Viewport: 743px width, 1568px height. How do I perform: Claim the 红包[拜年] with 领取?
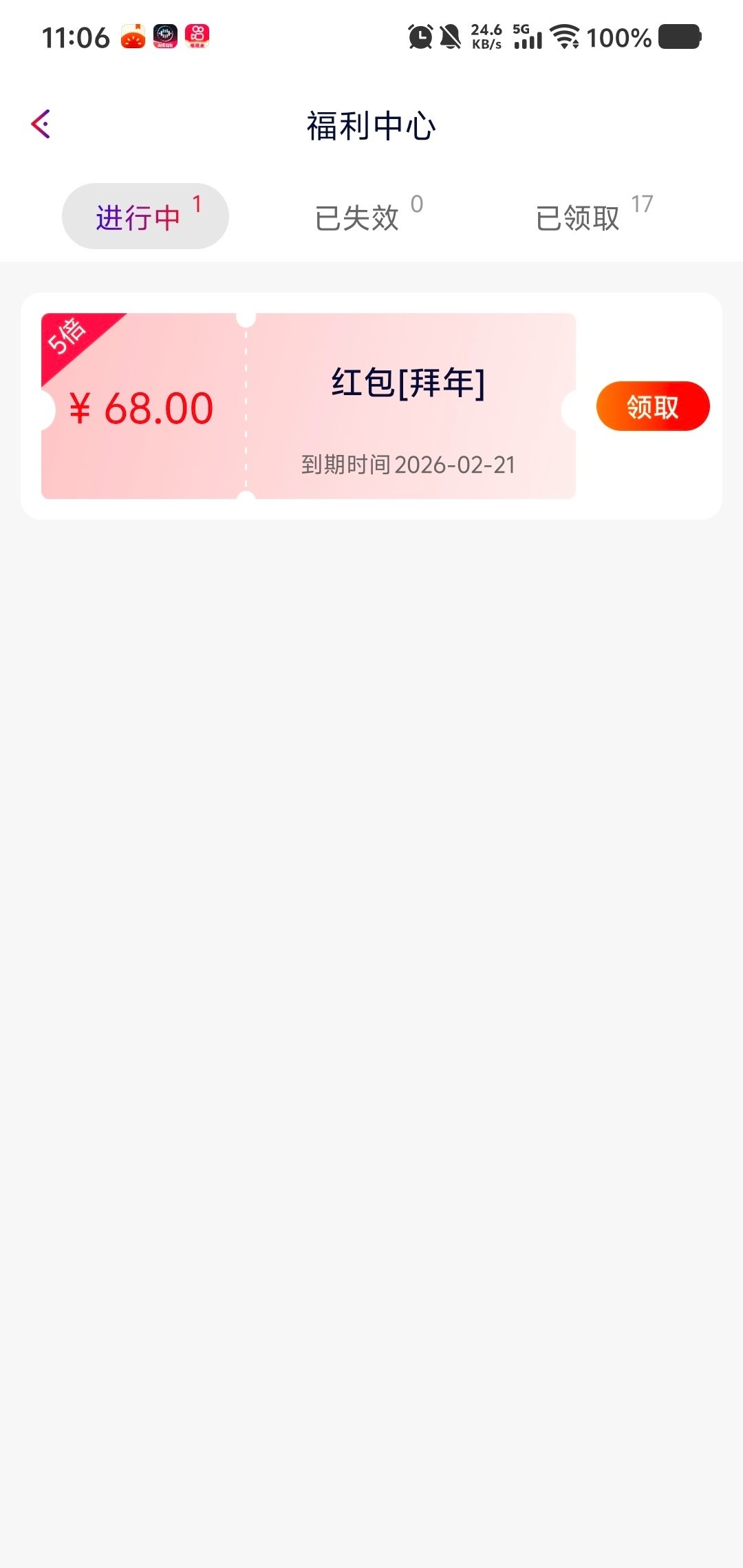(652, 406)
